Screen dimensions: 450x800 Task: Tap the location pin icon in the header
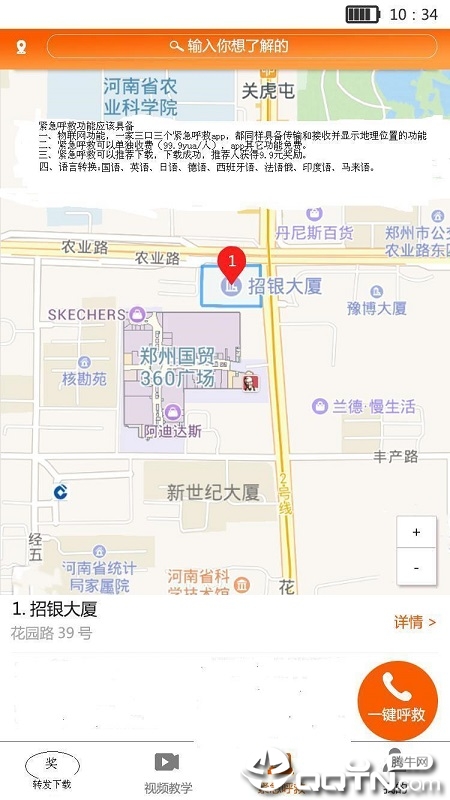pyautogui.click(x=21, y=47)
